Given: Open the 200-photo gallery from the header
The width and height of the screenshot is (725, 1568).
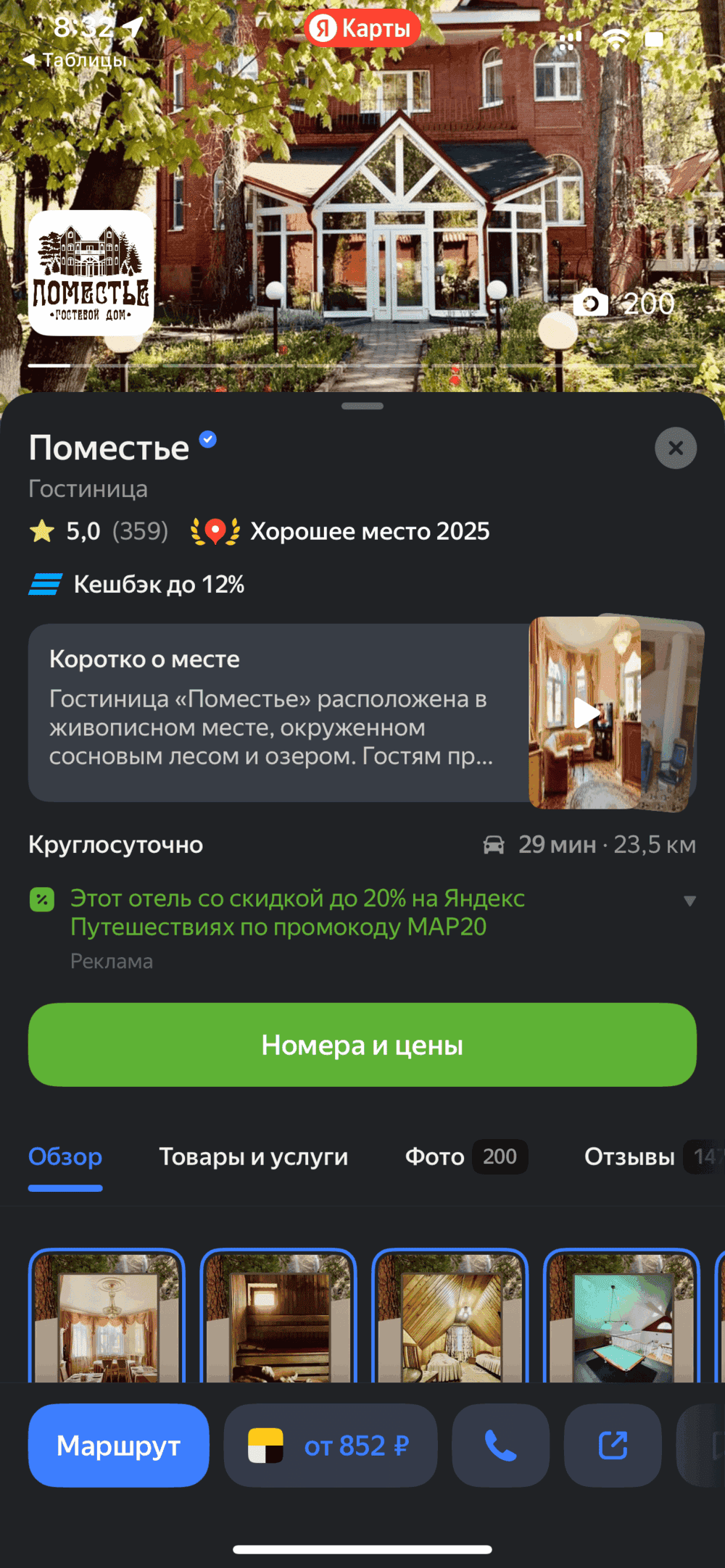Looking at the screenshot, I should (625, 304).
